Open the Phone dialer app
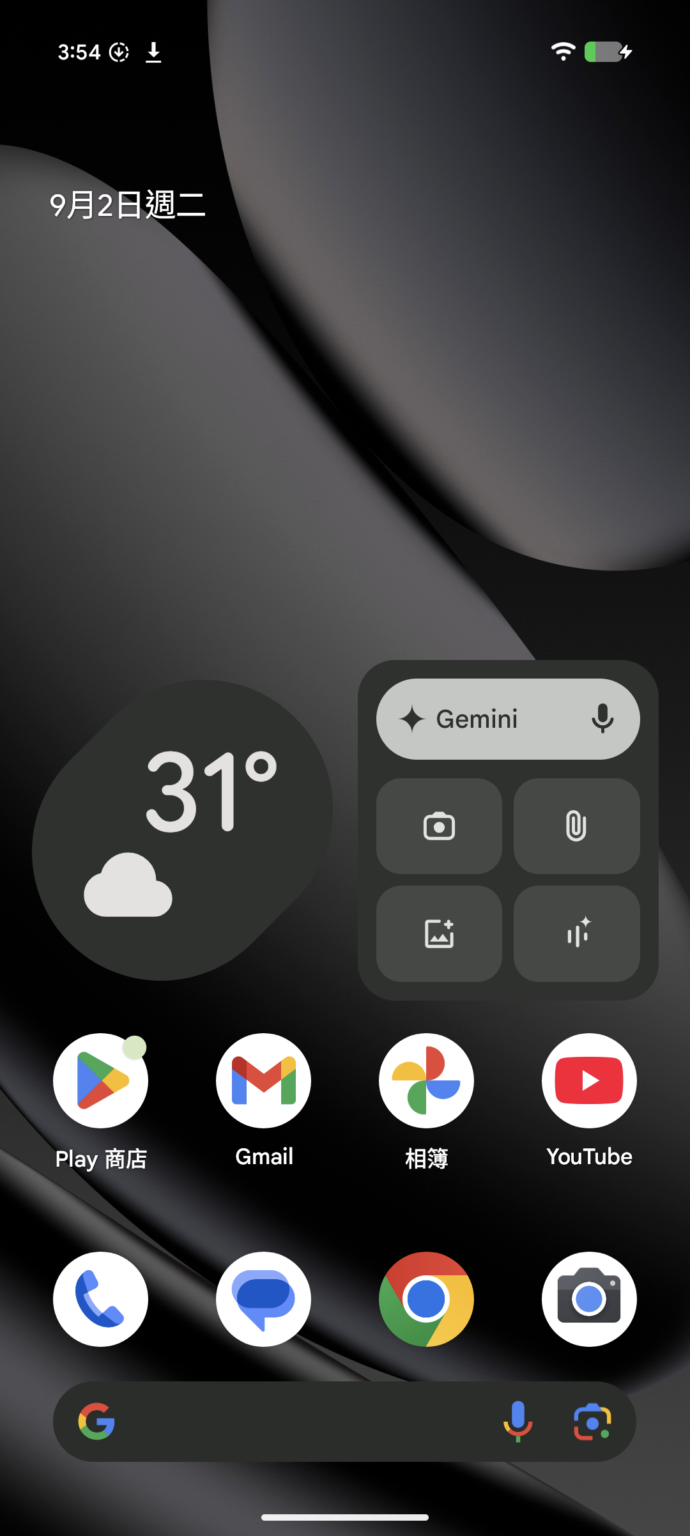690x1536 pixels. tap(101, 1299)
